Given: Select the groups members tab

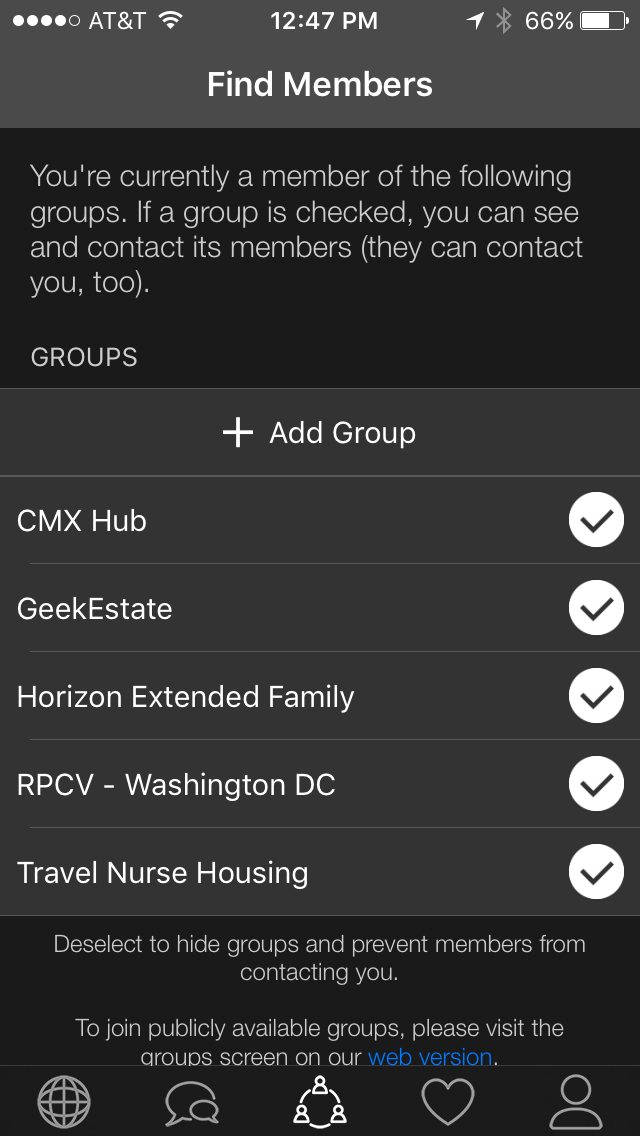Looking at the screenshot, I should tap(320, 1102).
